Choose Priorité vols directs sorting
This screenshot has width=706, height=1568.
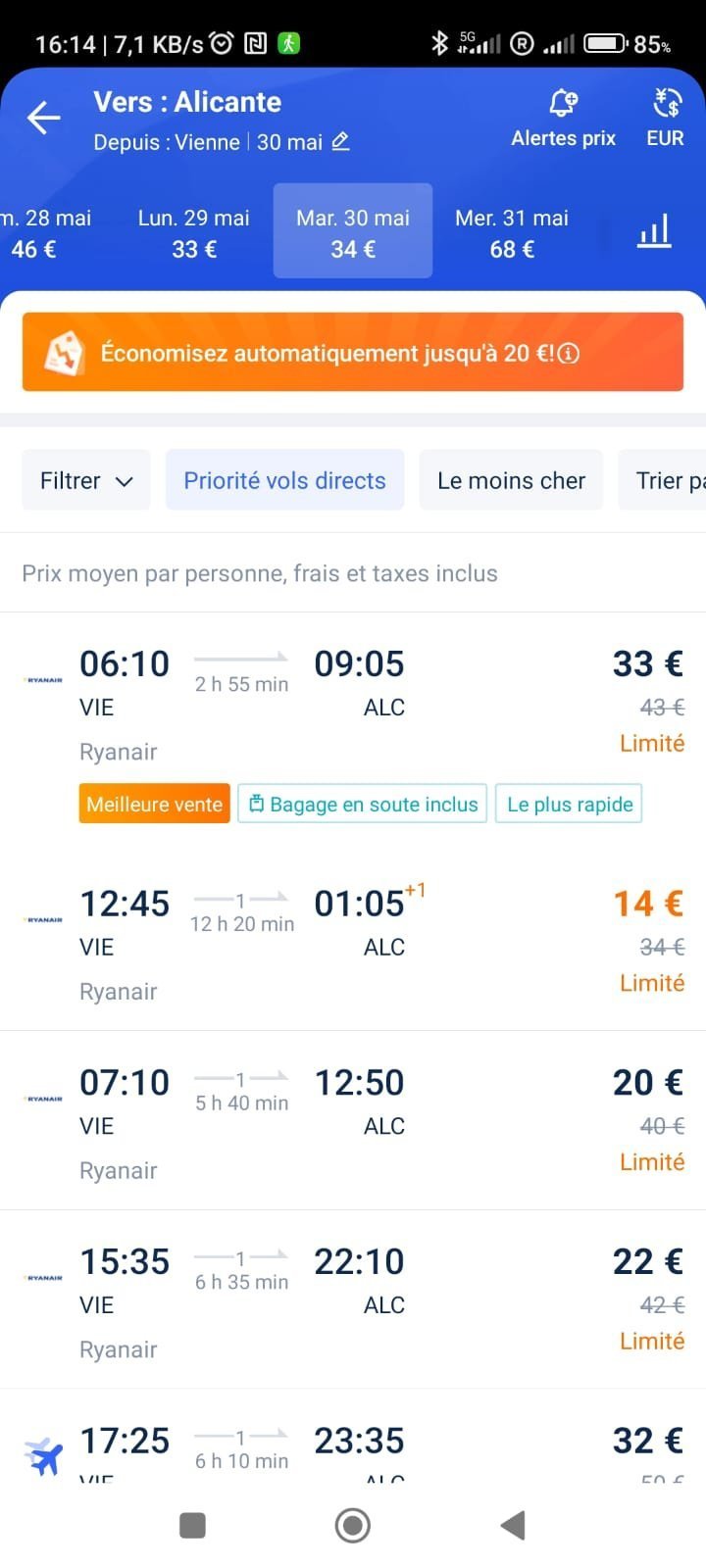pos(284,480)
